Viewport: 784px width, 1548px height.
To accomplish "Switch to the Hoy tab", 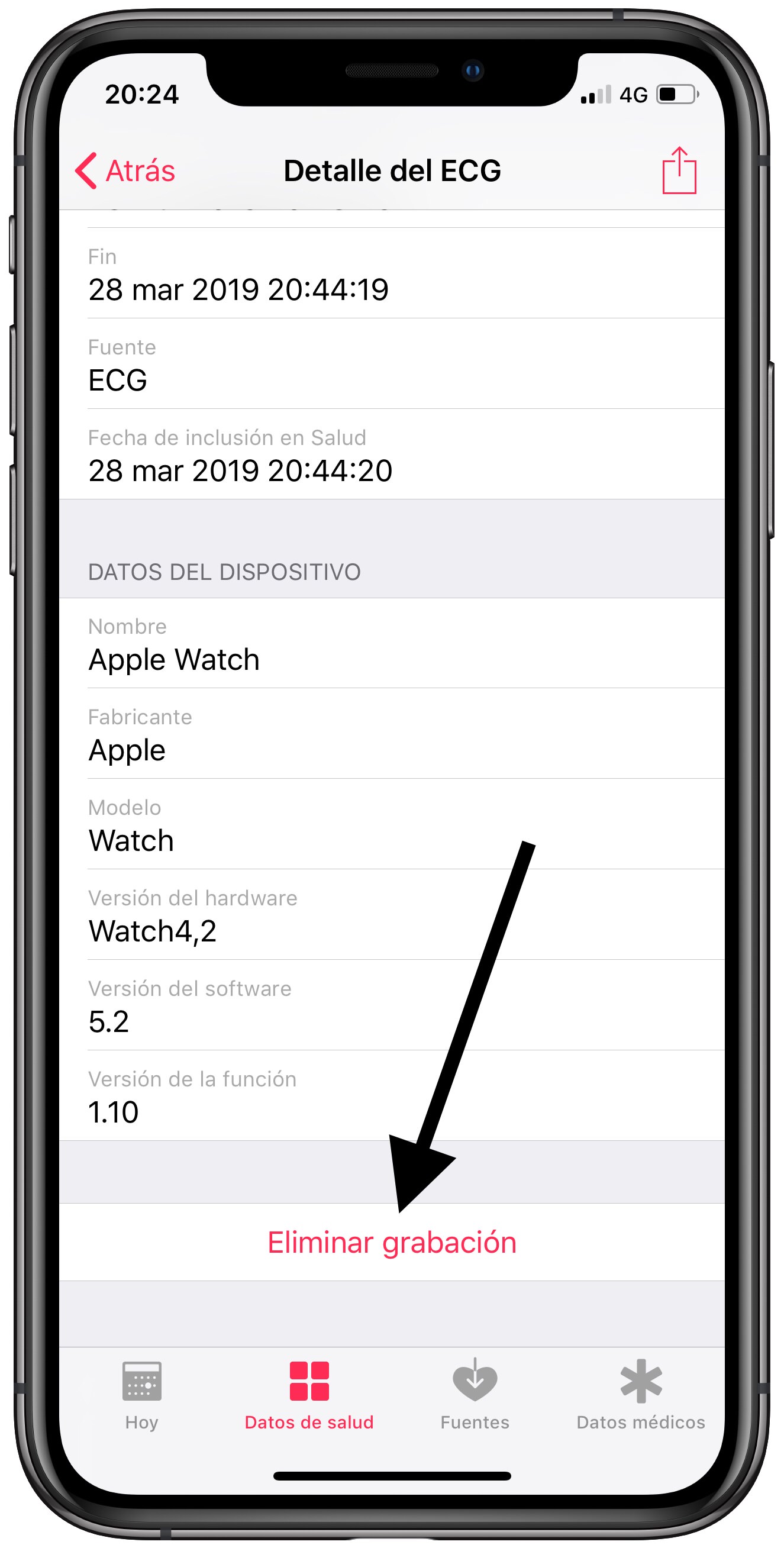I will [x=142, y=1395].
